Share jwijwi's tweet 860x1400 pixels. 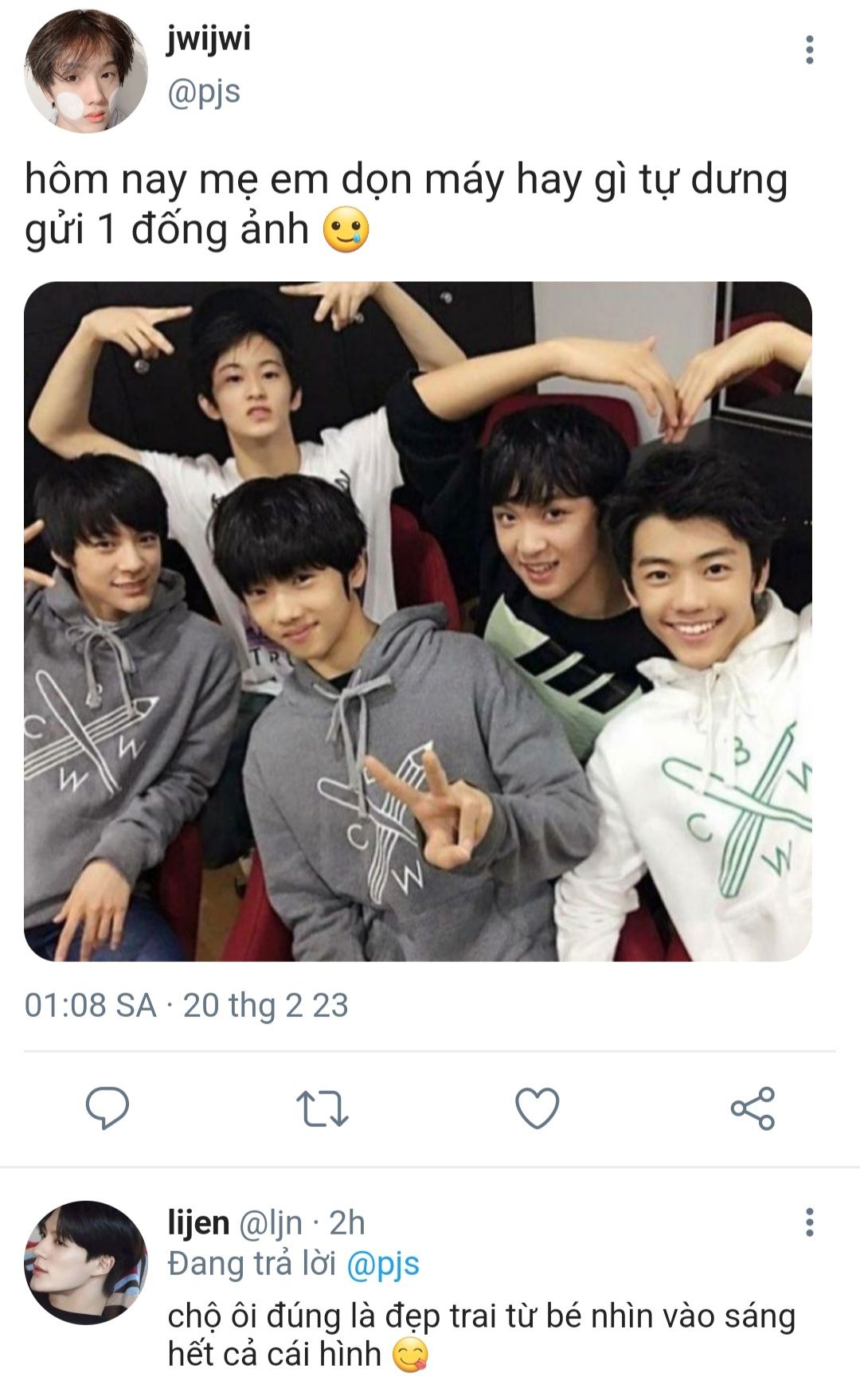pyautogui.click(x=752, y=1108)
